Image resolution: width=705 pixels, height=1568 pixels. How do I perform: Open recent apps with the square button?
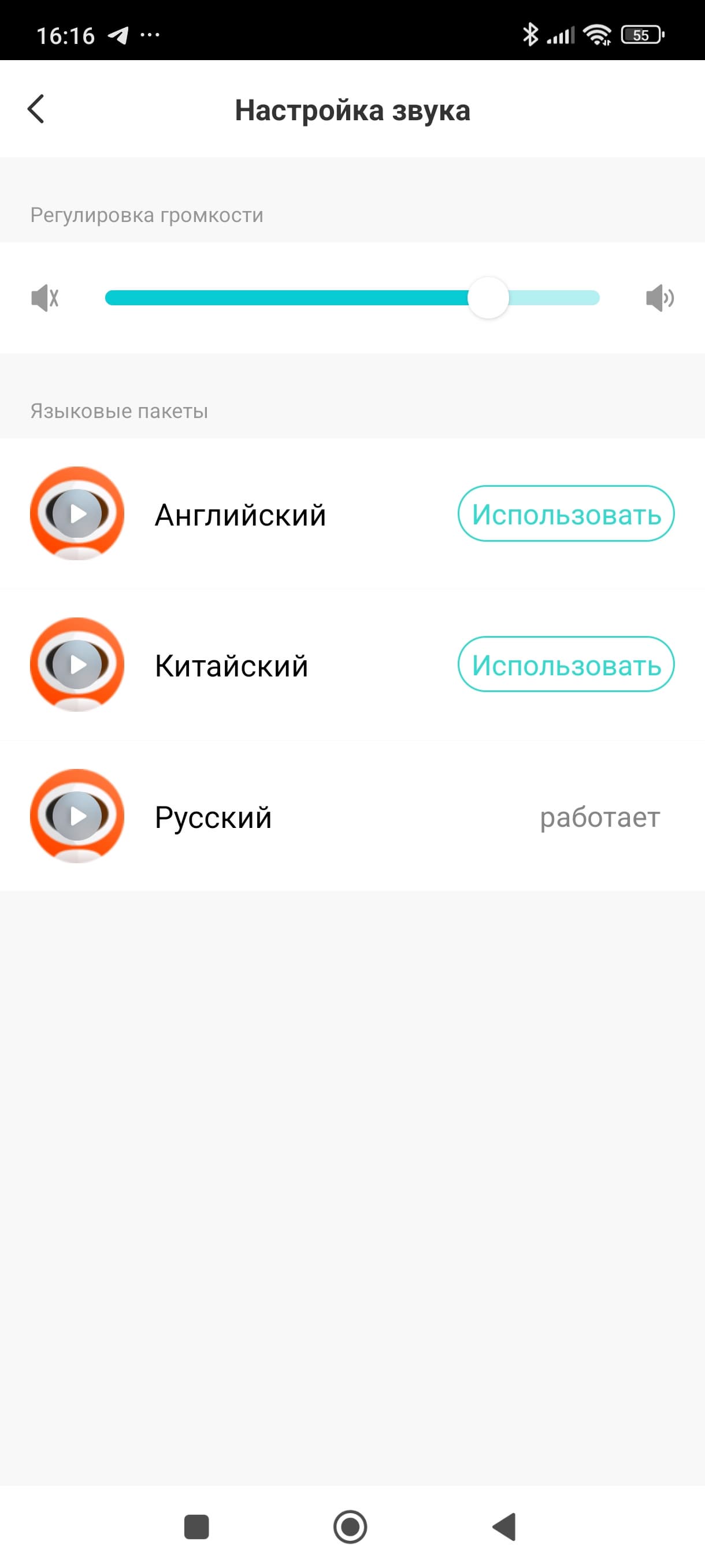point(196,1526)
